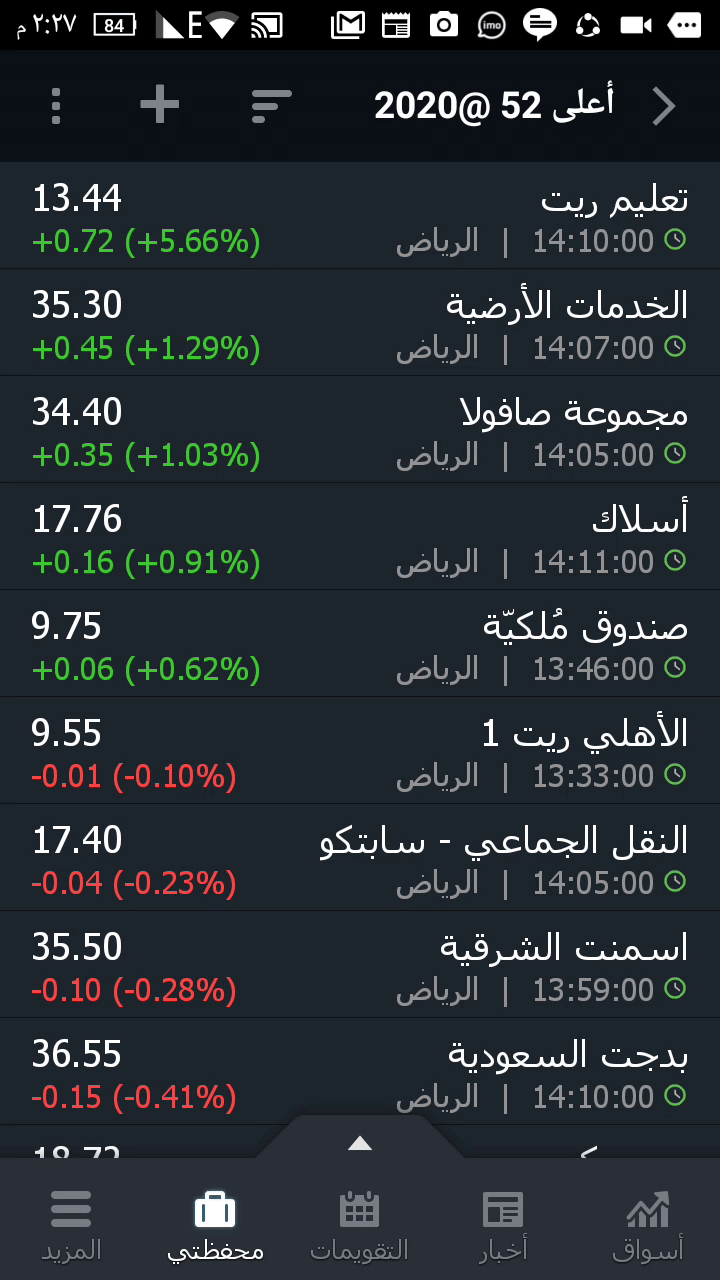Open the تعليم ريت stock row
This screenshot has width=720, height=1280.
click(x=360, y=216)
